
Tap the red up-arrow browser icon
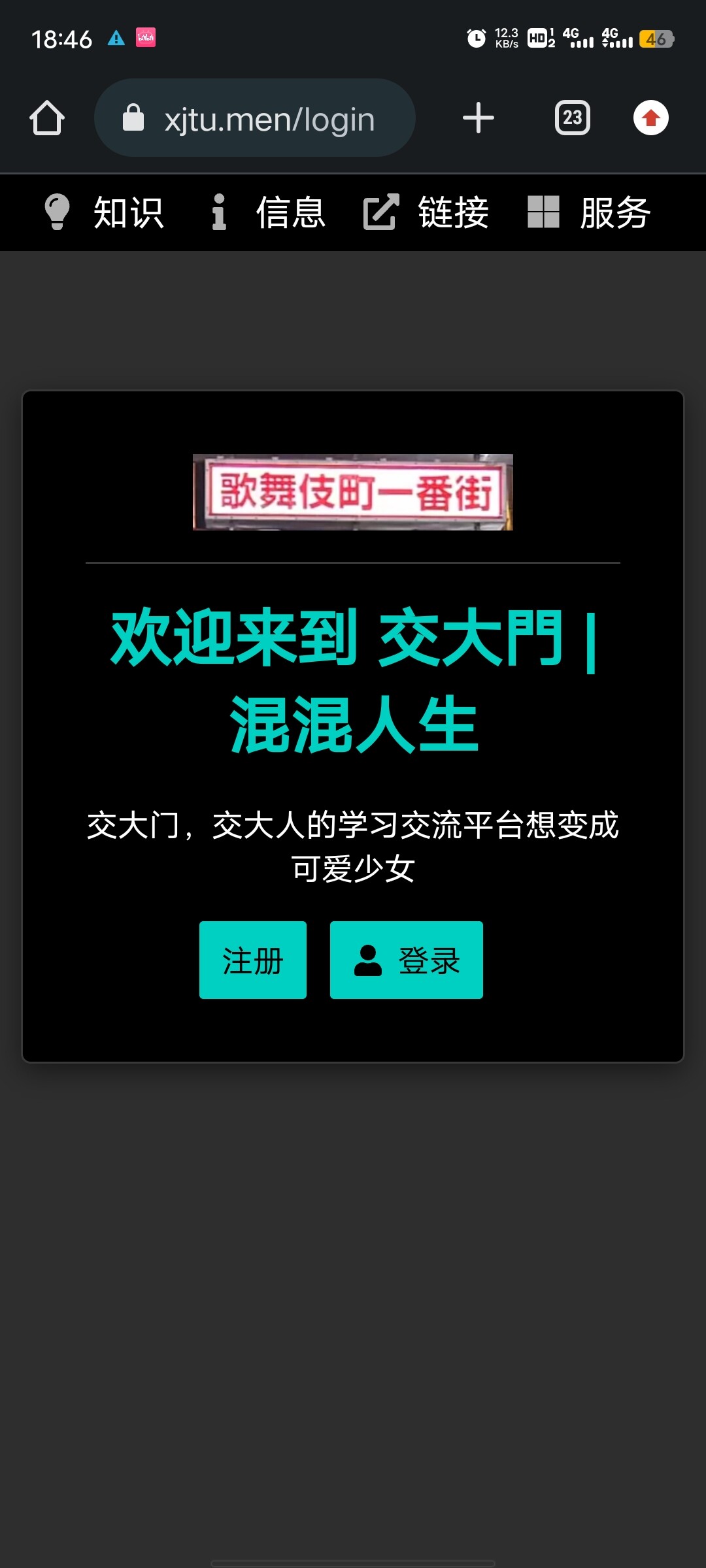click(650, 118)
